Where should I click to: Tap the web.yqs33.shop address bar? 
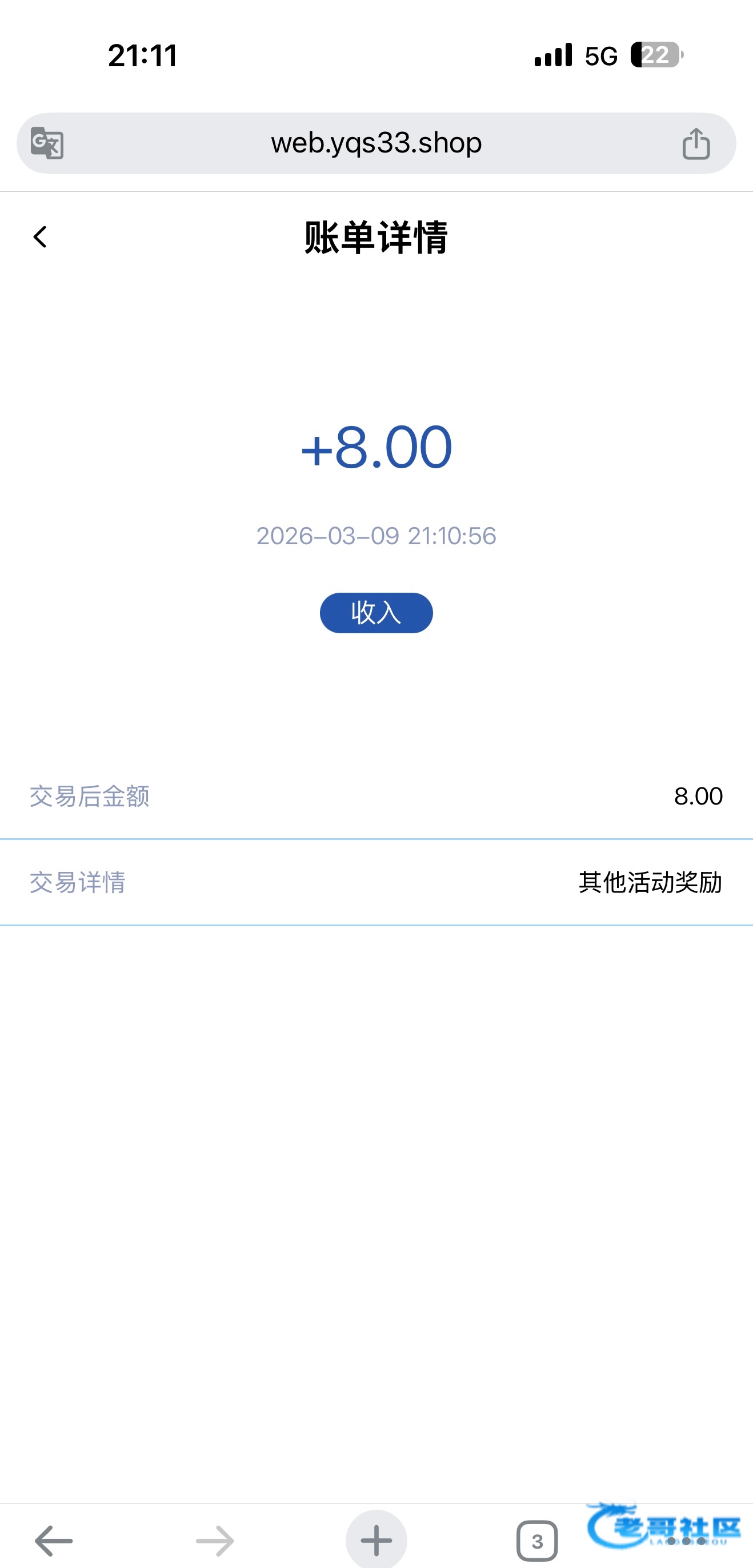pos(376,143)
